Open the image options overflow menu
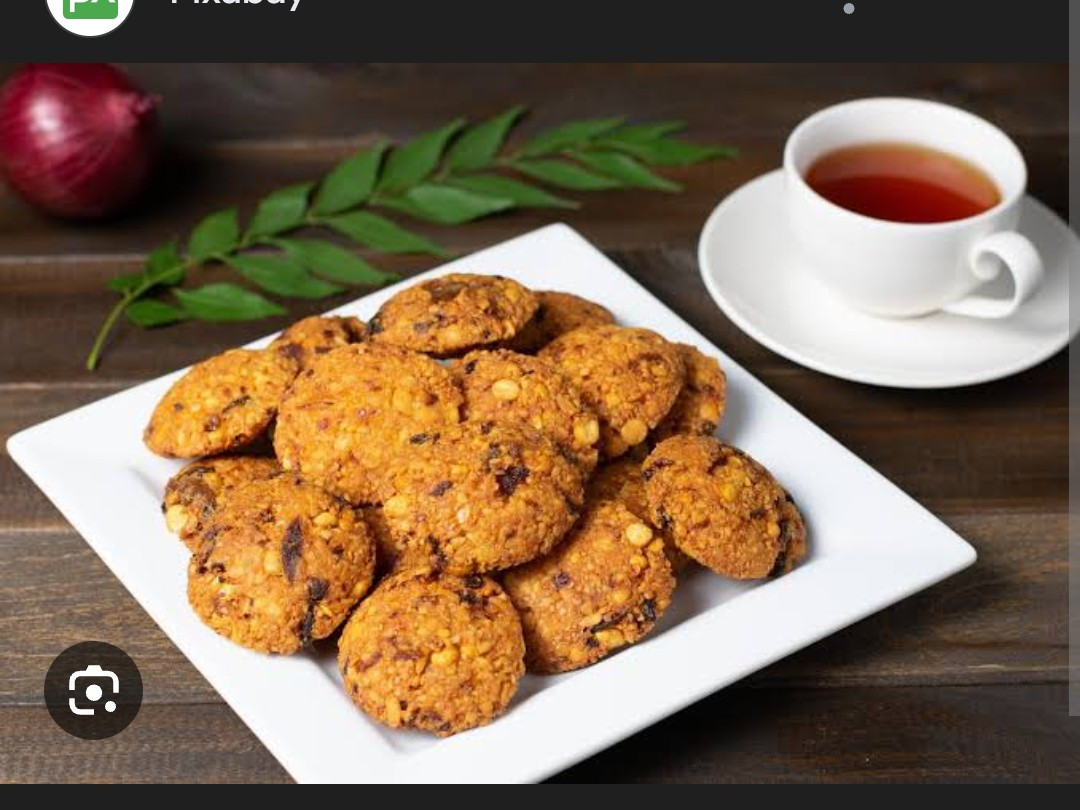 click(x=849, y=8)
